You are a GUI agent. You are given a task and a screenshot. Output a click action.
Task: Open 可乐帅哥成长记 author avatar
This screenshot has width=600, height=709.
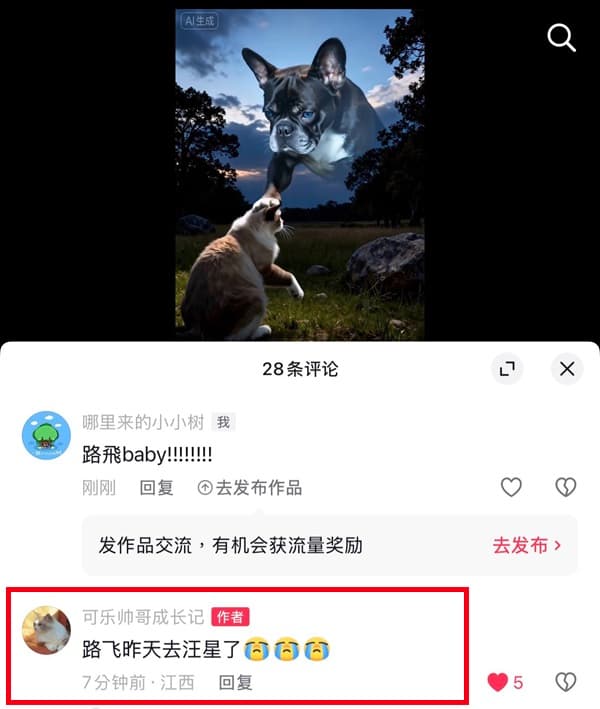pos(46,630)
